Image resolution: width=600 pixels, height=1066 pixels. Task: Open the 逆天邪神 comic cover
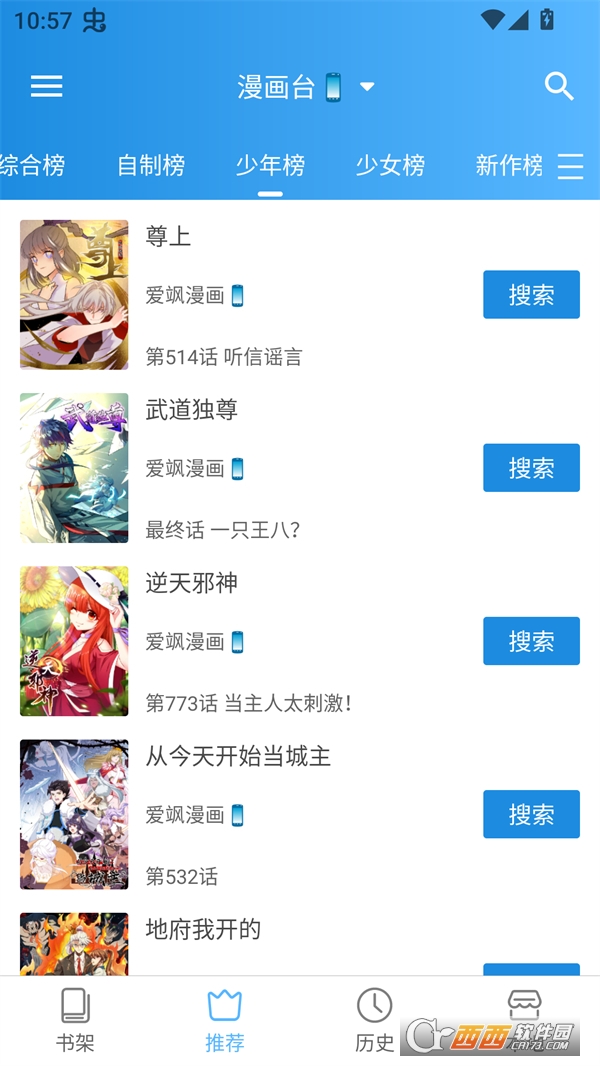click(74, 641)
